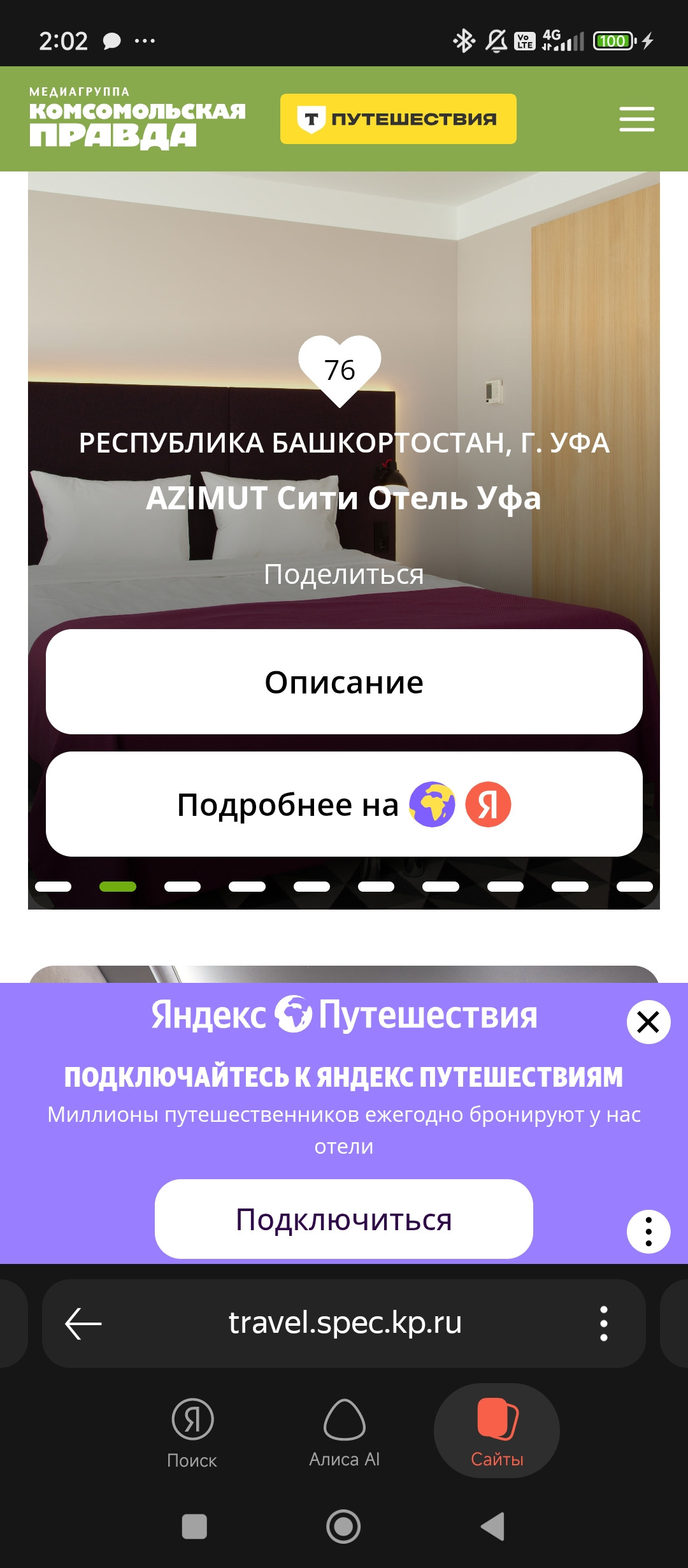Open the Алиса AI tab
688x1568 pixels.
click(x=344, y=1432)
